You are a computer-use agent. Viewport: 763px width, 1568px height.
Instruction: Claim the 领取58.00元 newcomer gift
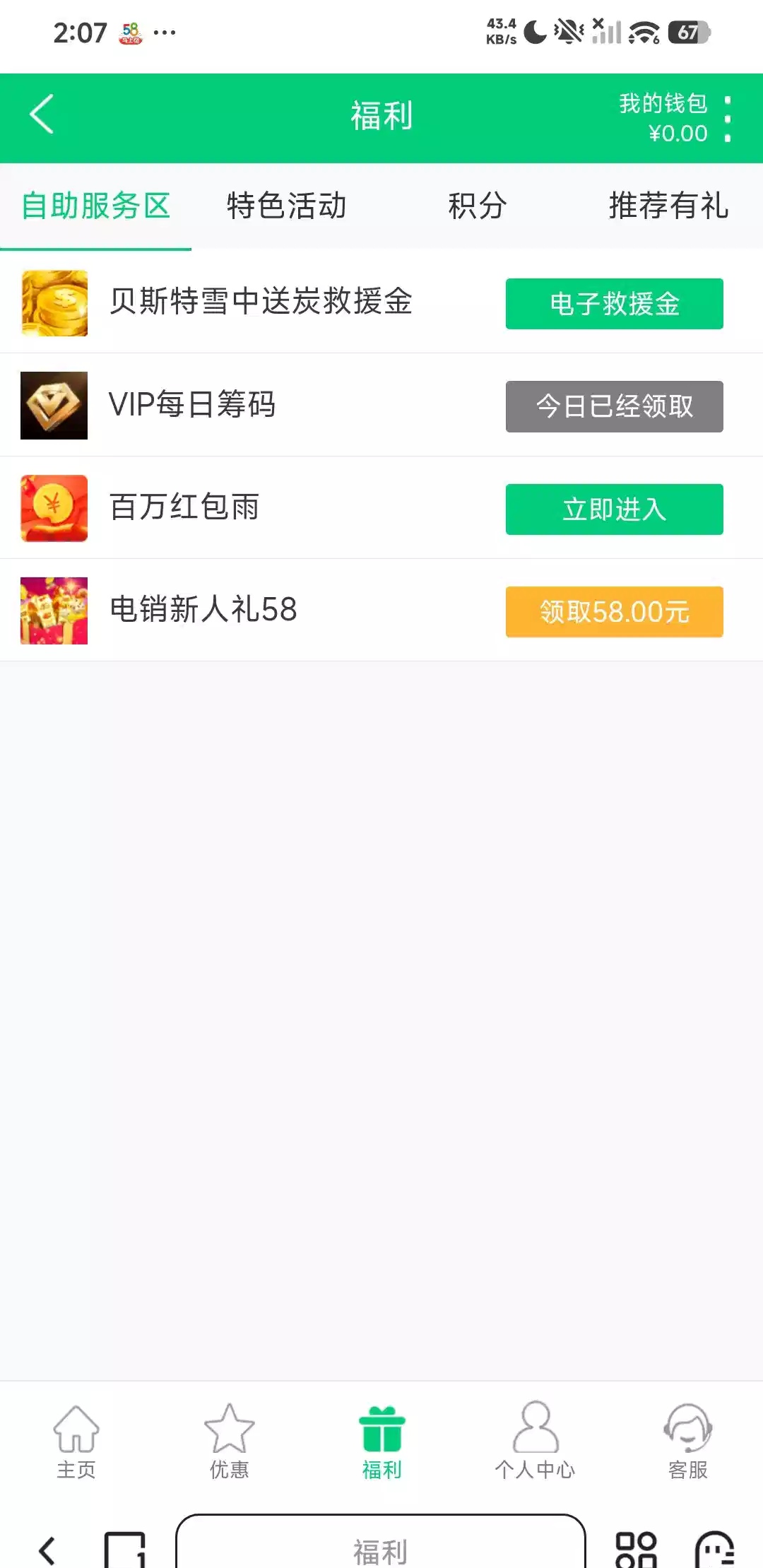coord(614,612)
